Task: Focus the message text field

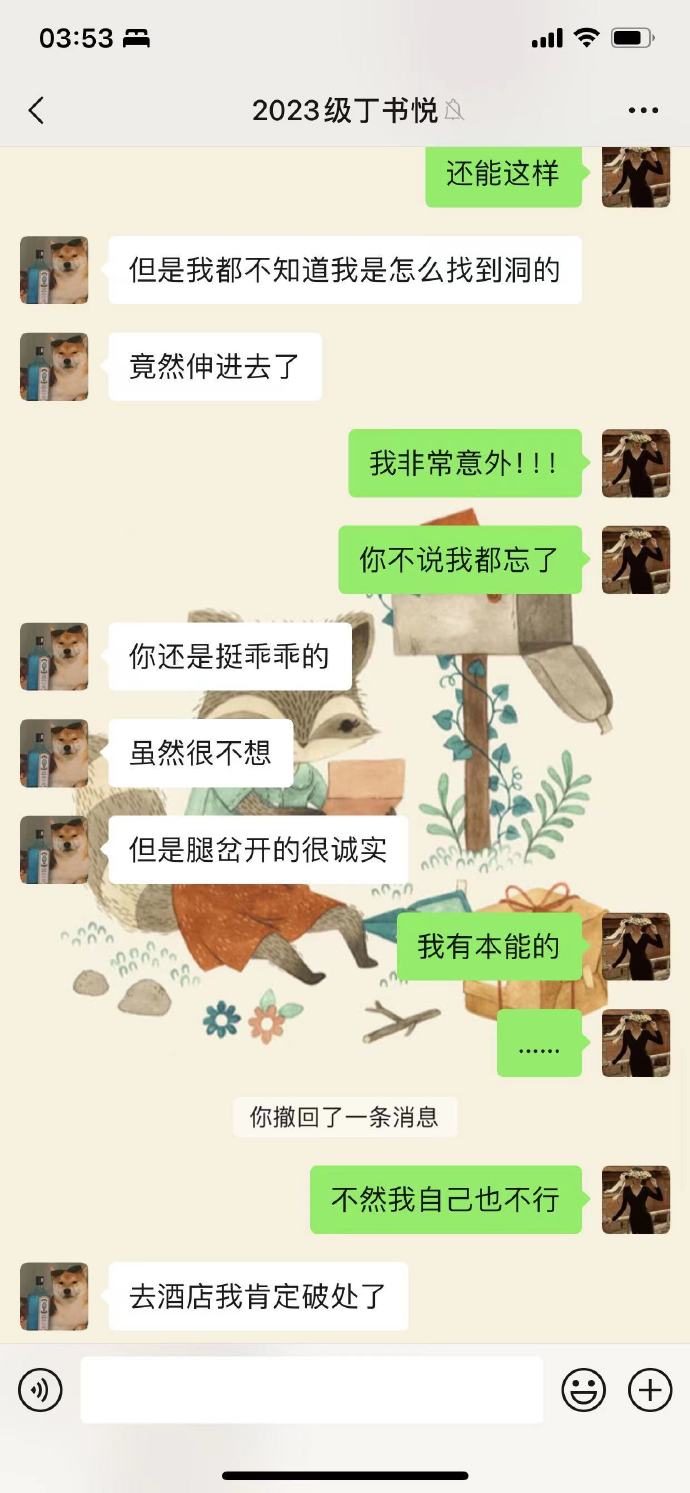Action: pyautogui.click(x=311, y=1390)
